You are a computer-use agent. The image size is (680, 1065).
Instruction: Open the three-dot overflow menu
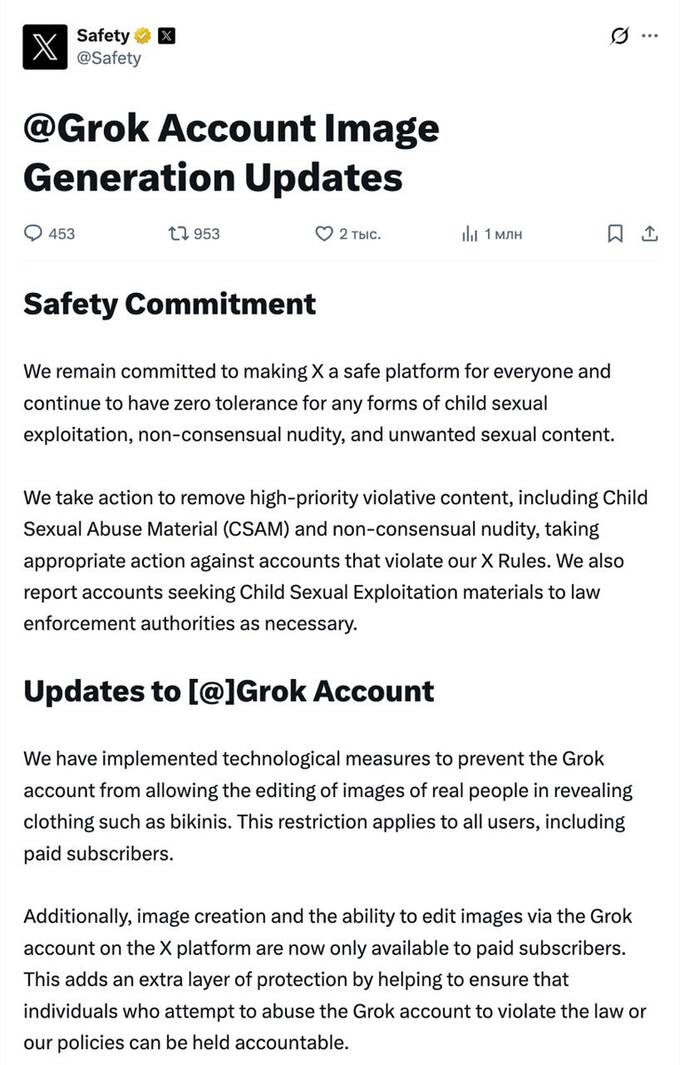[650, 36]
